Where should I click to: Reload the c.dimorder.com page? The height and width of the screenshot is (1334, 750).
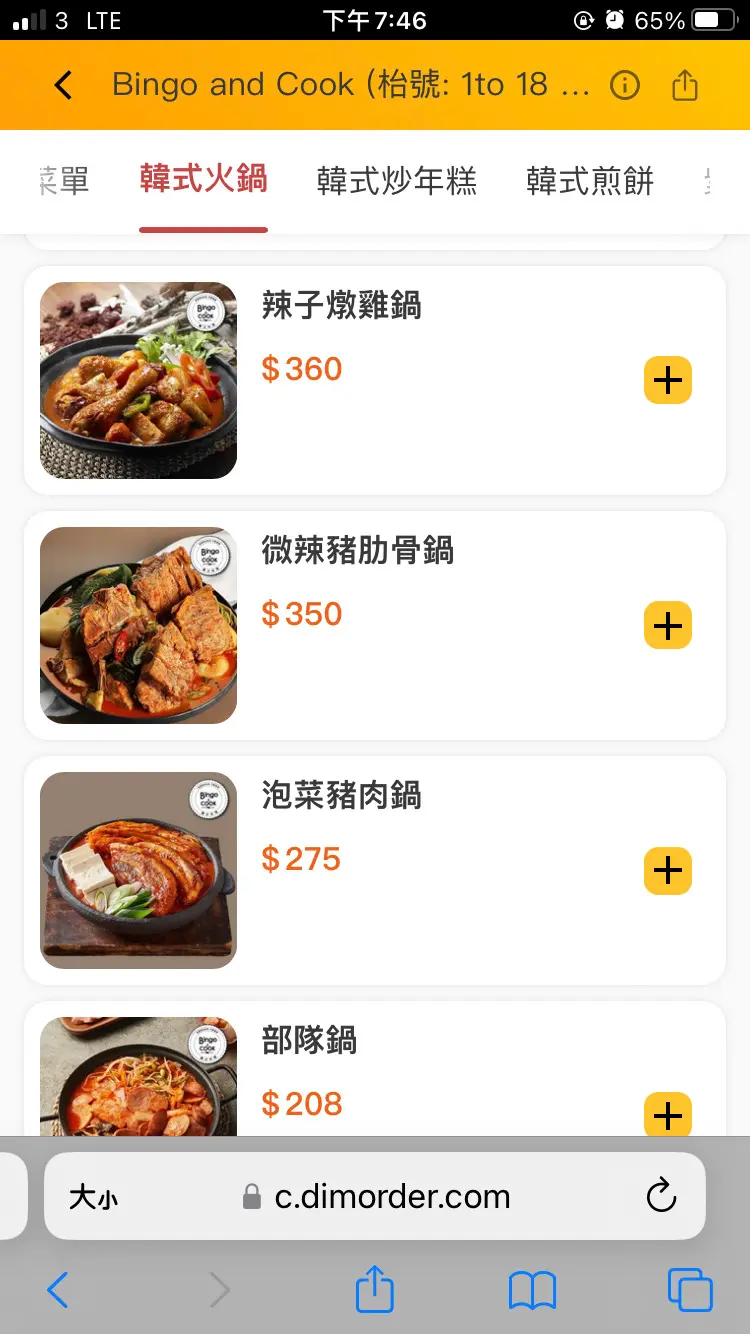click(x=661, y=1196)
